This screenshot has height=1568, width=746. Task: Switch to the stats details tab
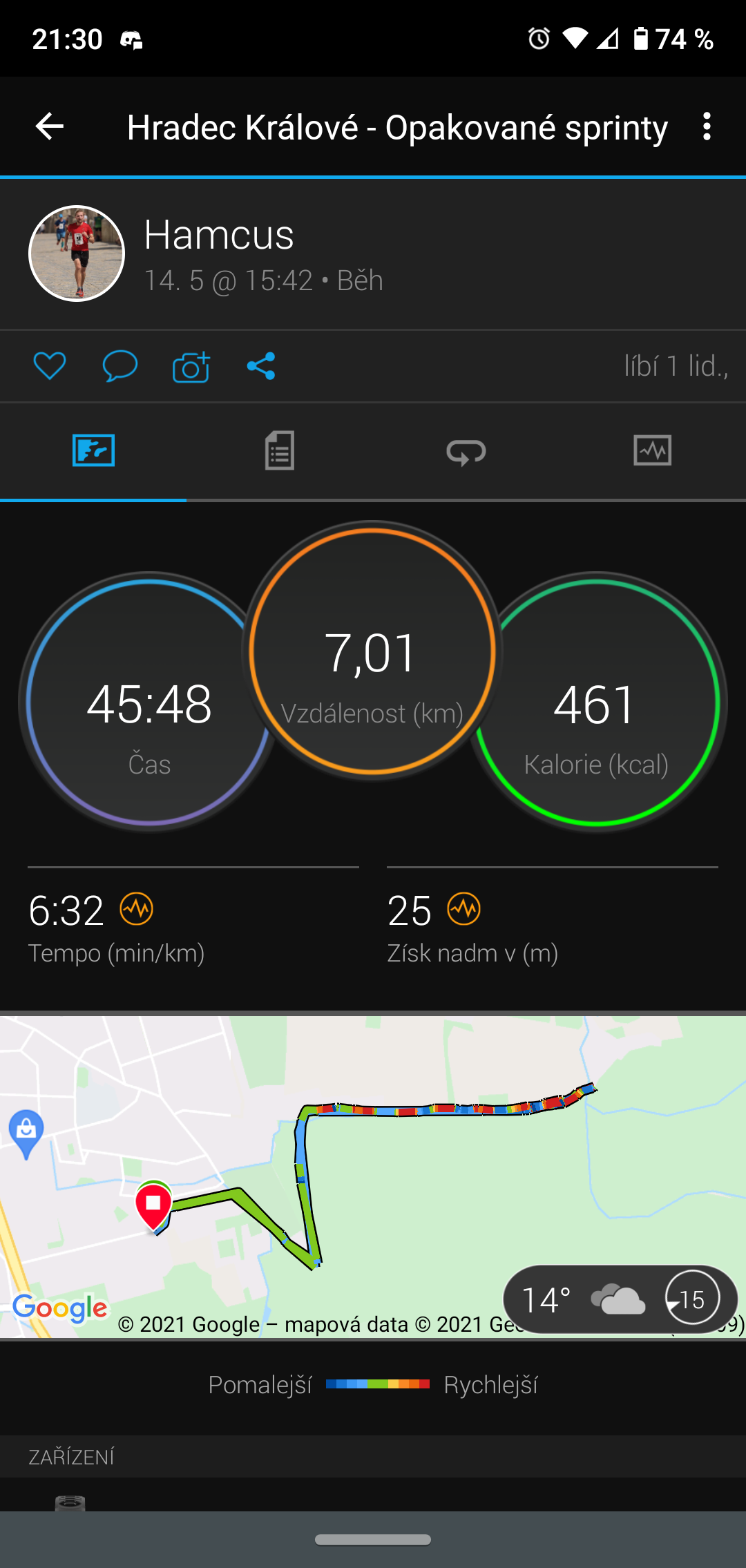tap(280, 450)
